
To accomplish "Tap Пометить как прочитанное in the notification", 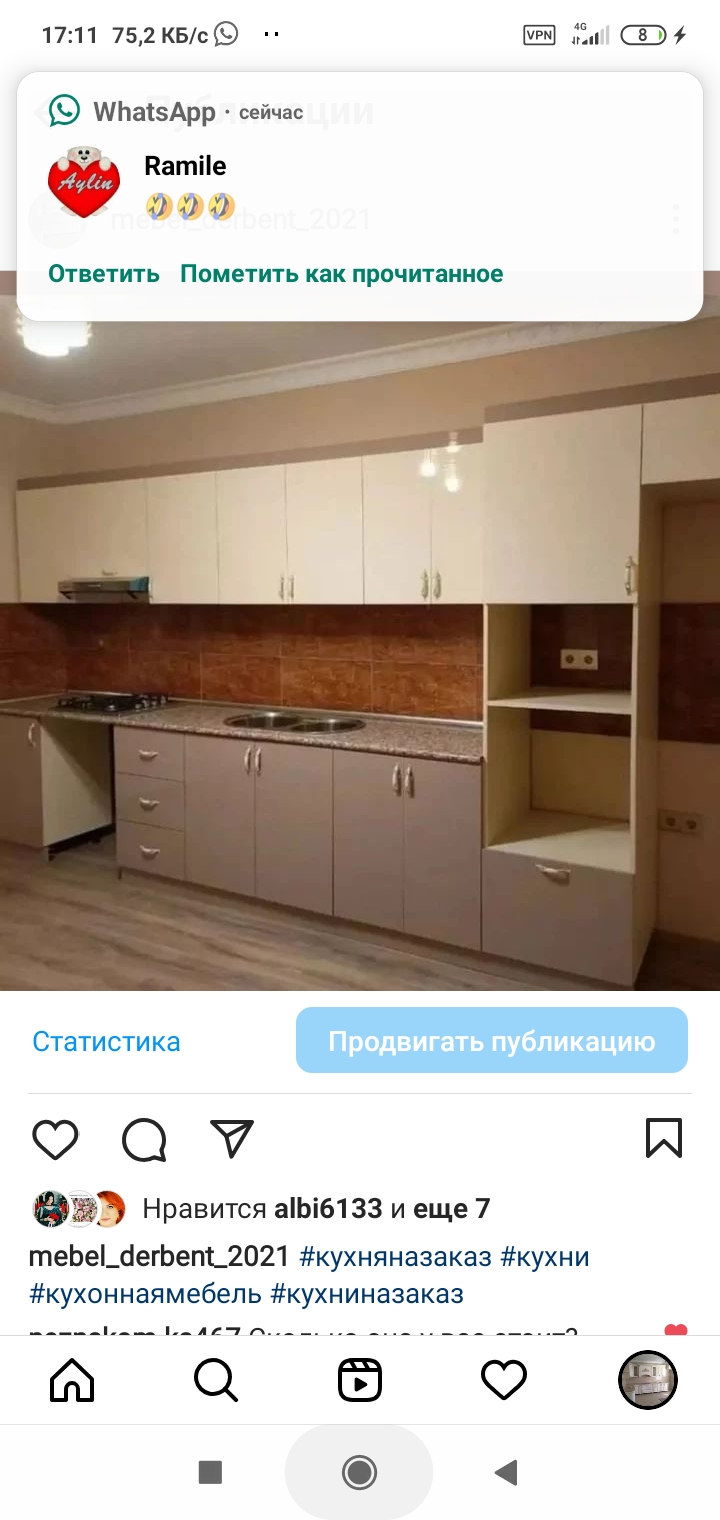I will tap(341, 274).
